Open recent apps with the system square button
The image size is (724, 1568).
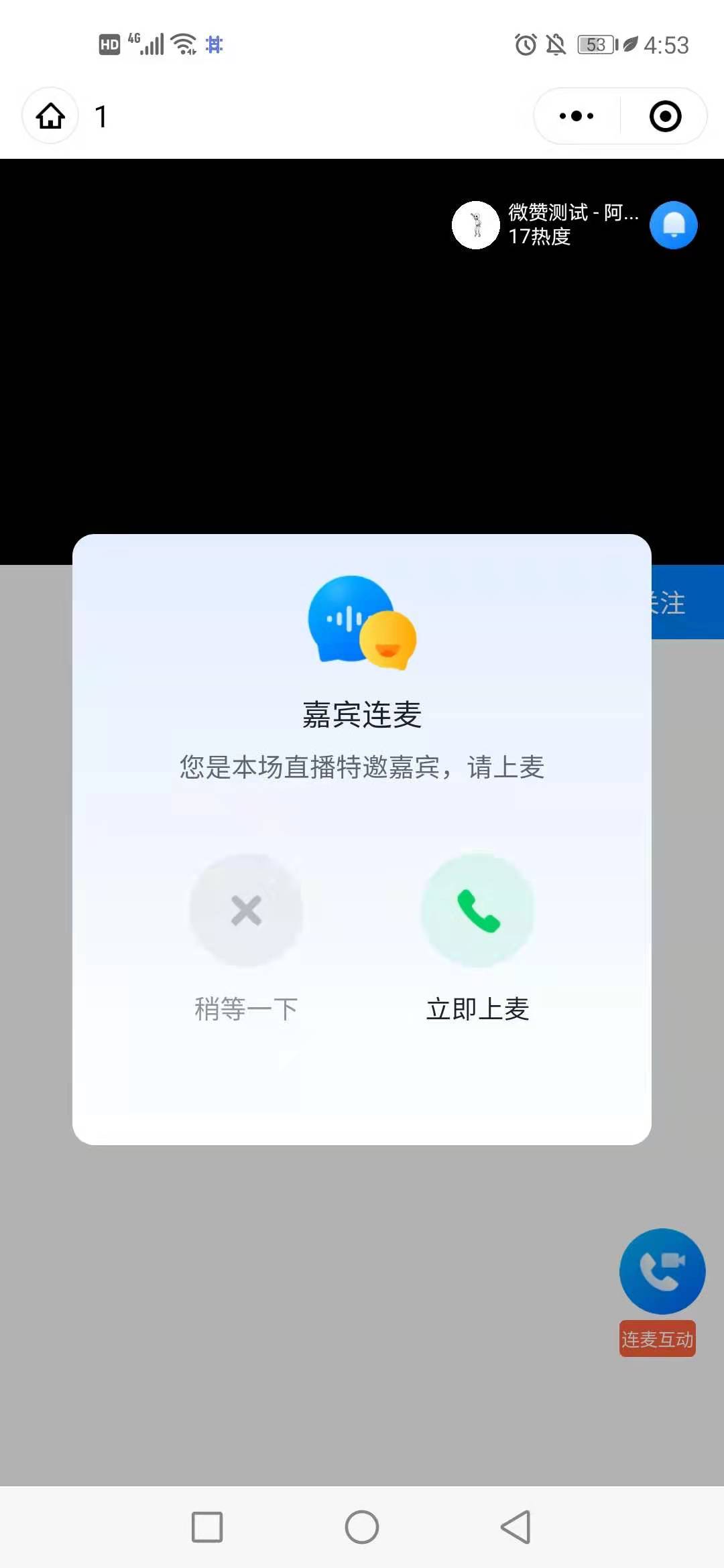pyautogui.click(x=207, y=1527)
